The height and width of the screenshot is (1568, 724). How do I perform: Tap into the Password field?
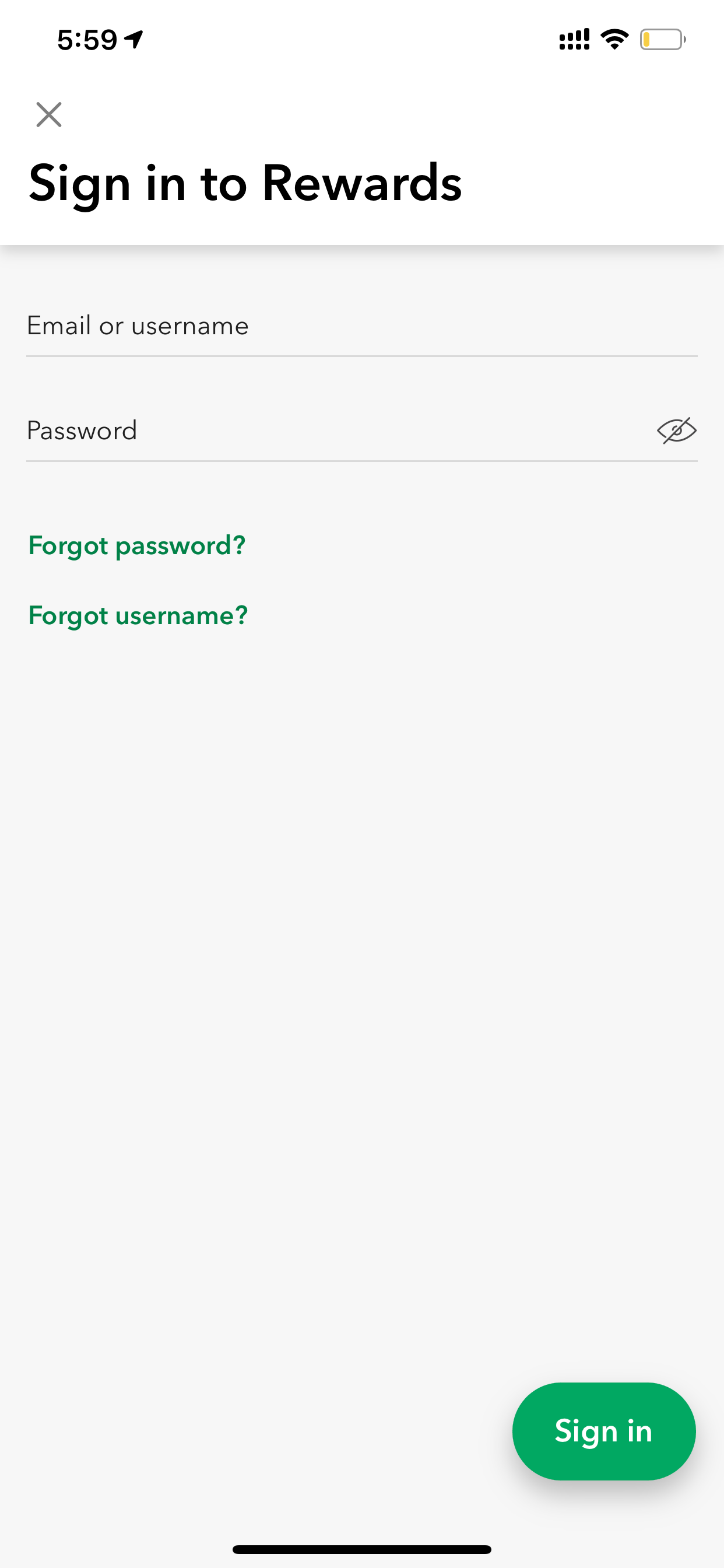coord(338,431)
